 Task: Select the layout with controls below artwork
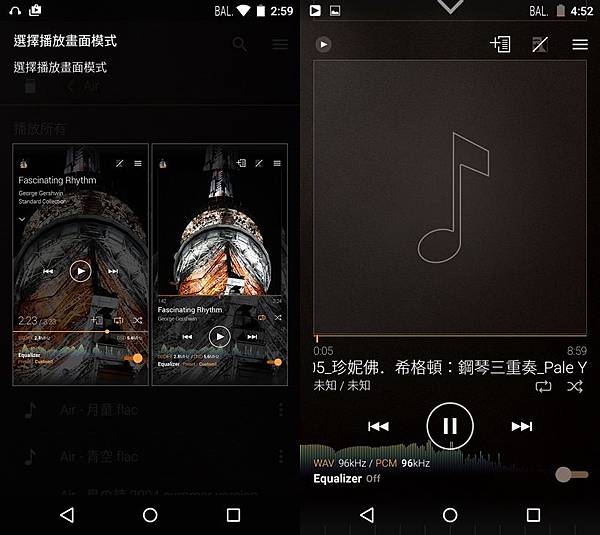pos(219,265)
